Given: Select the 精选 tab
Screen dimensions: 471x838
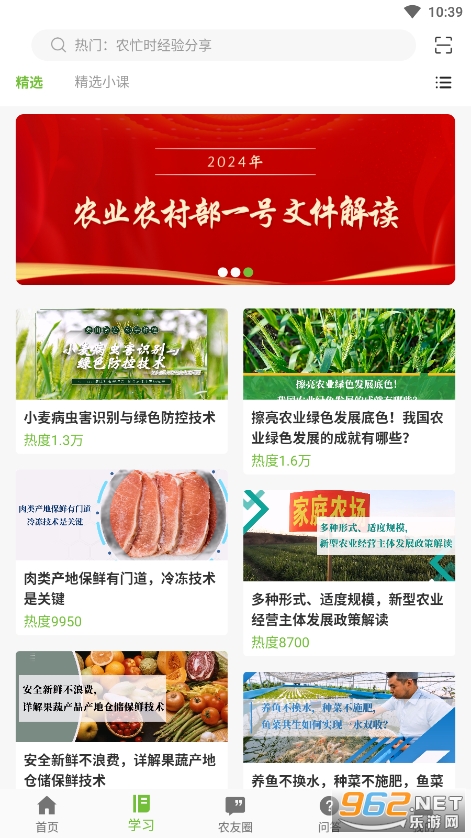Looking at the screenshot, I should [x=29, y=82].
